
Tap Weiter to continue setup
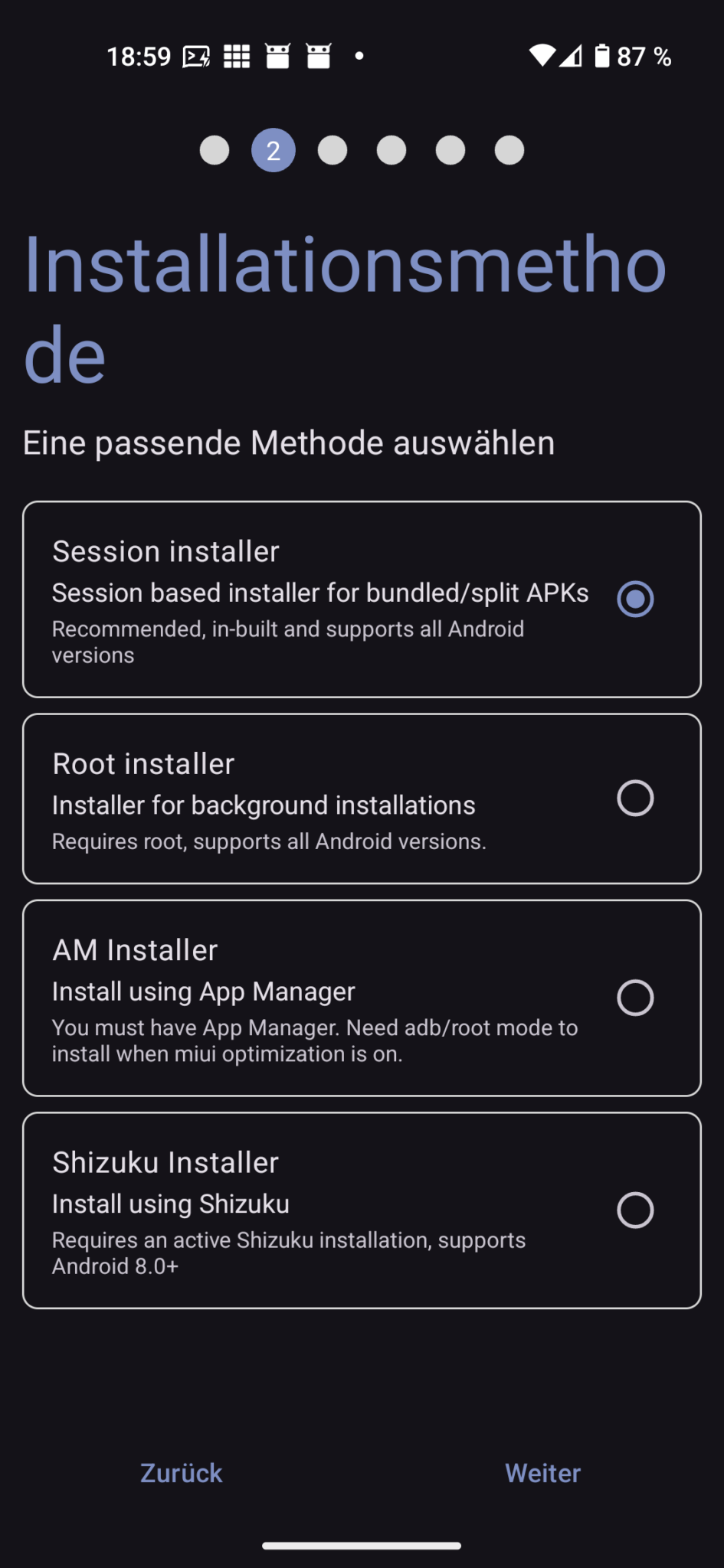(542, 1472)
